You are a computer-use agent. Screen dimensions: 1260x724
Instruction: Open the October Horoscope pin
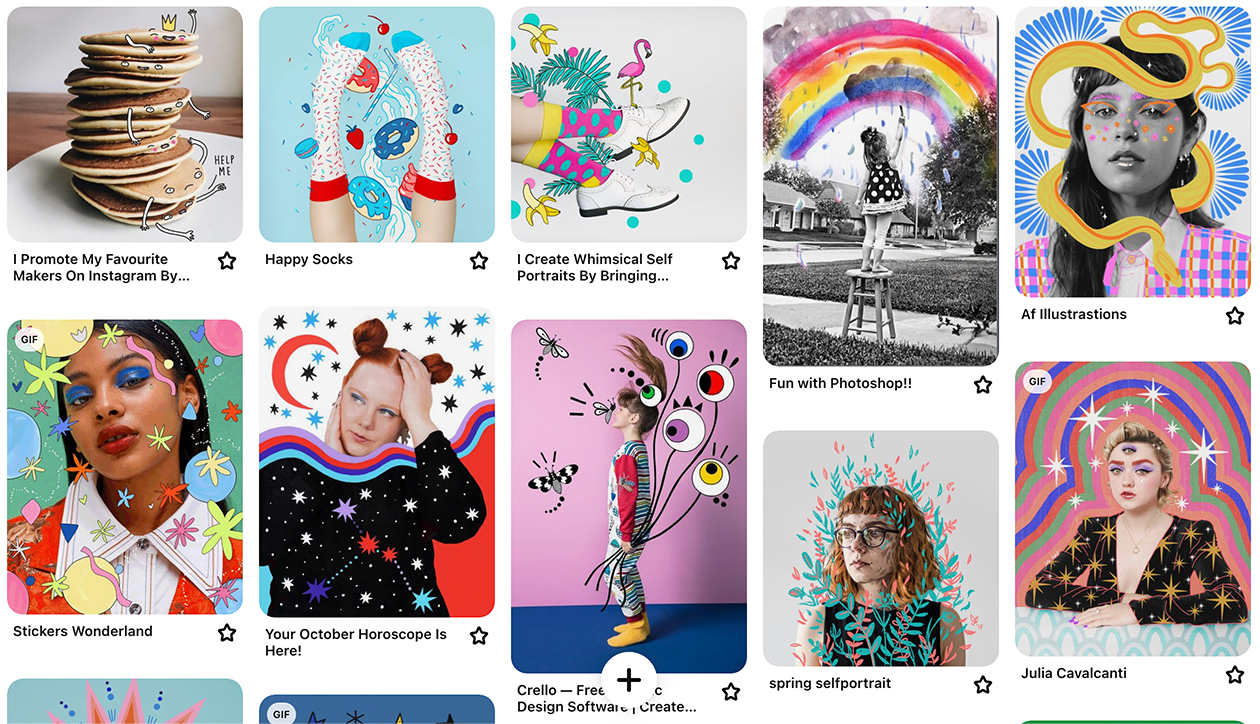pyautogui.click(x=377, y=462)
